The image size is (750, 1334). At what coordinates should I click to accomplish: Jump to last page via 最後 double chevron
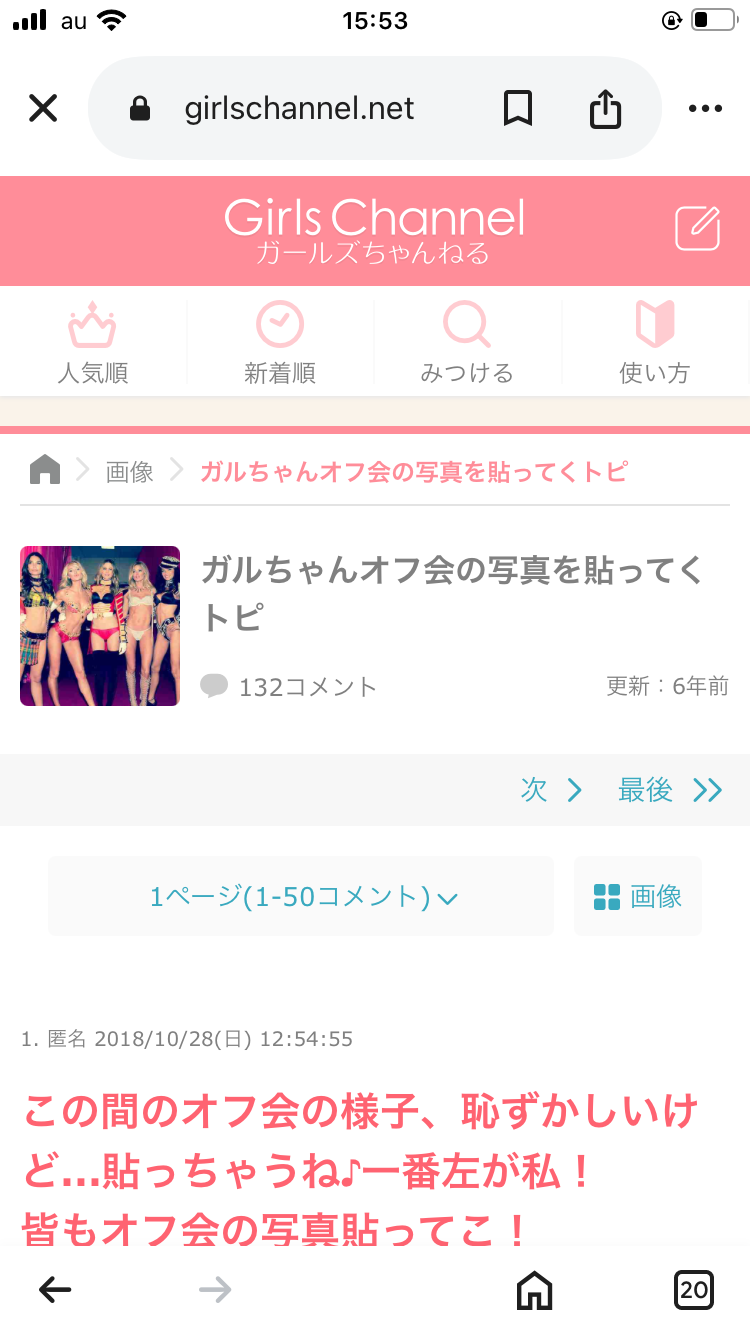pos(708,790)
